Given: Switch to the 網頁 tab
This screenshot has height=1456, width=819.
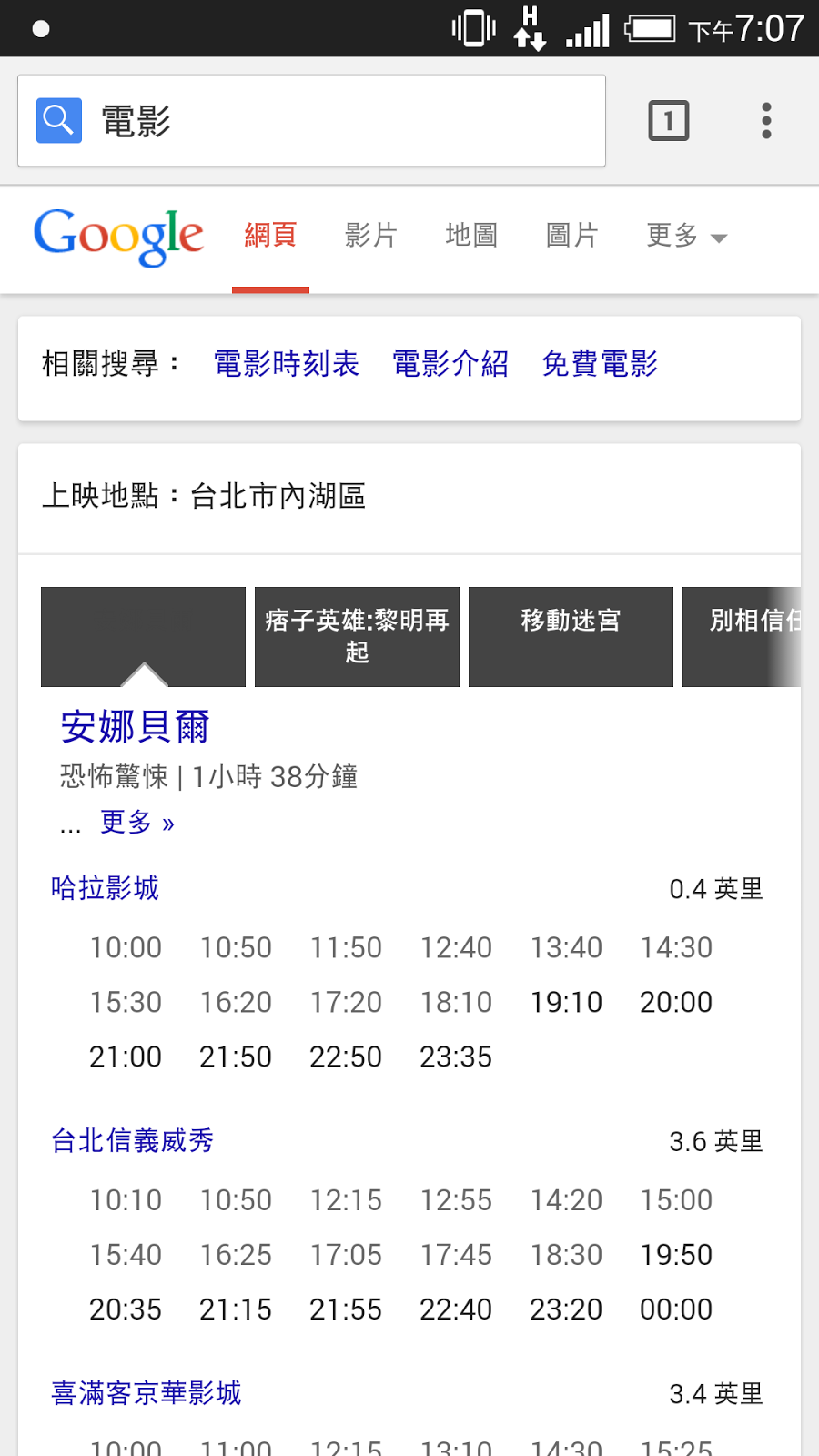Looking at the screenshot, I should tap(270, 236).
